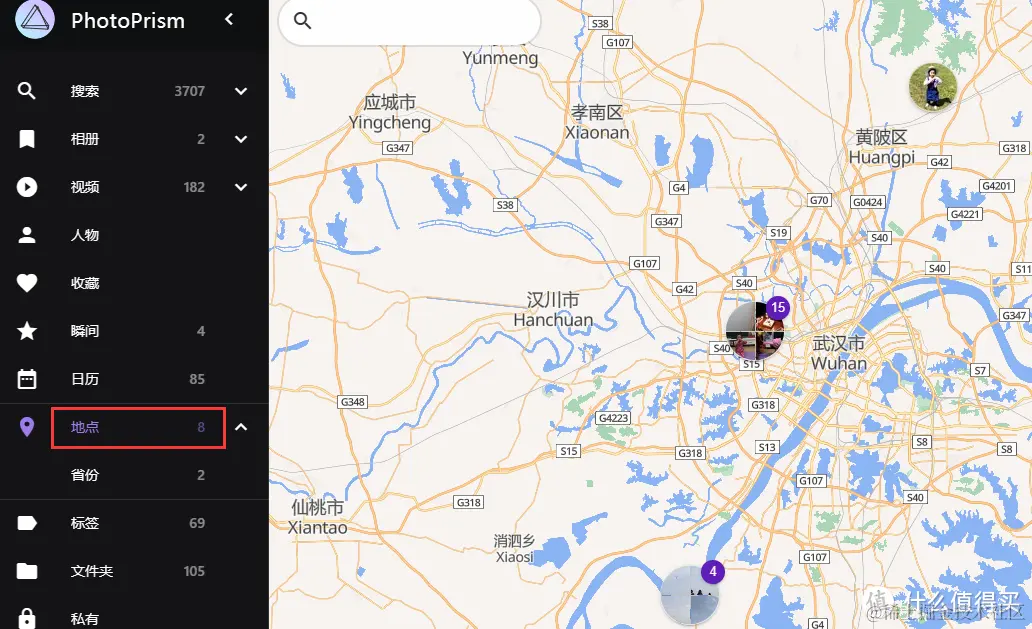Open the 15-photo cluster near Wuhan
1032x629 pixels.
[755, 330]
